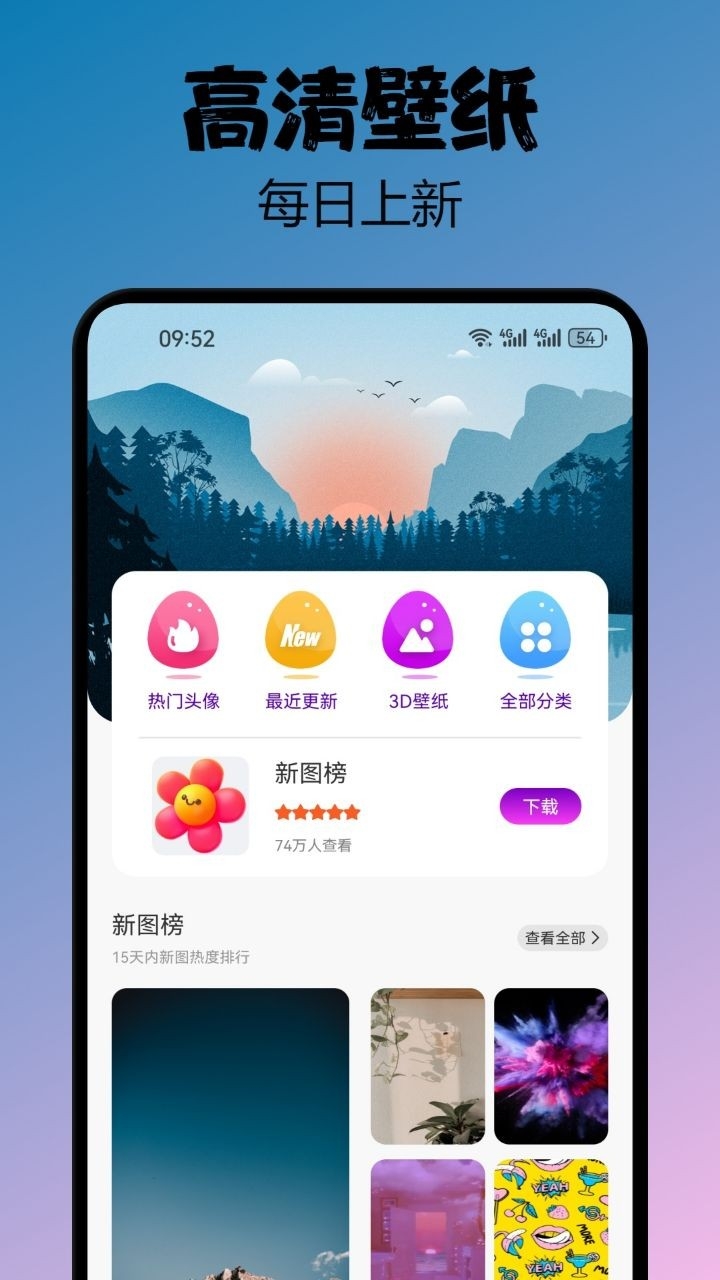Tap the chevron next to 查看全部
Viewport: 720px width, 1280px height.
[x=598, y=939]
